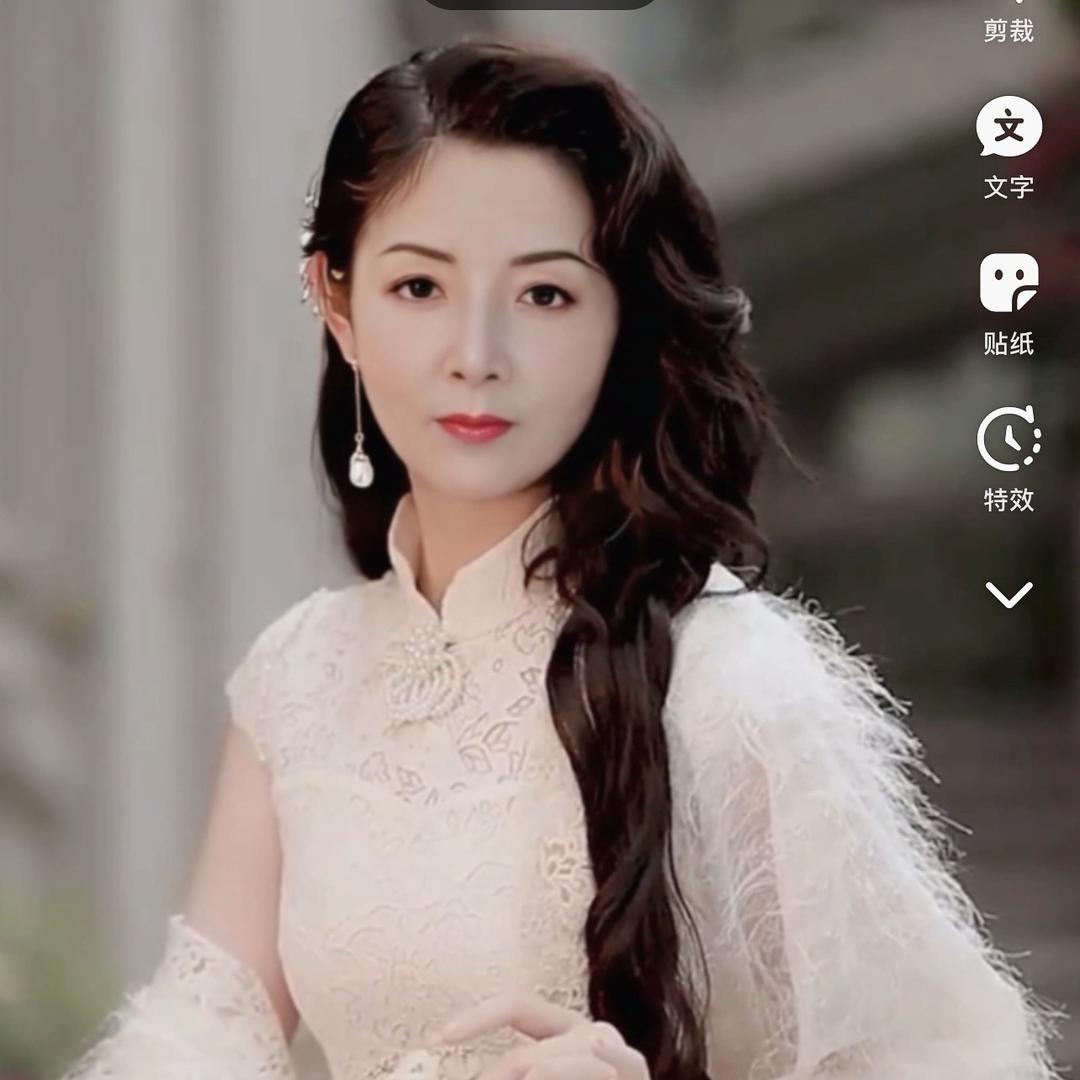Expand more tools with the down chevron

(x=1008, y=595)
